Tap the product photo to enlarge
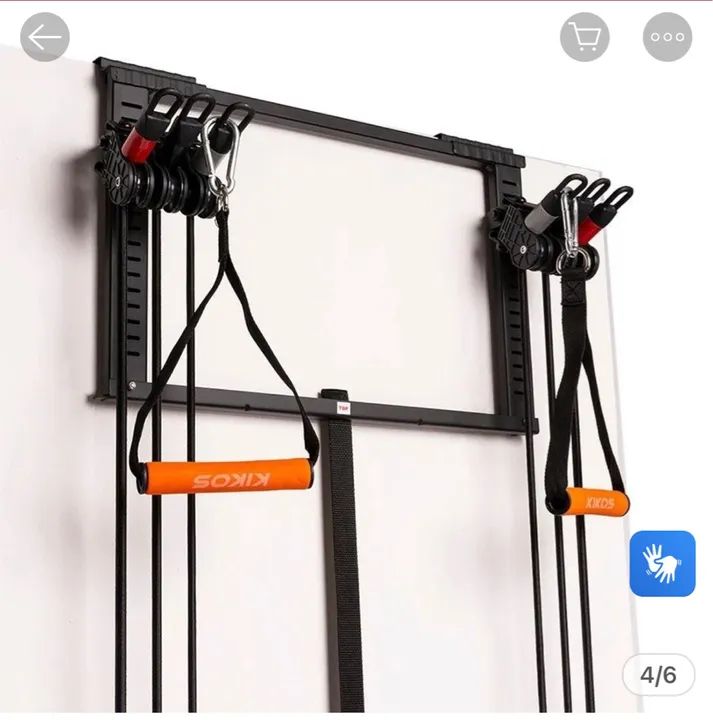The width and height of the screenshot is (713, 720). click(356, 380)
